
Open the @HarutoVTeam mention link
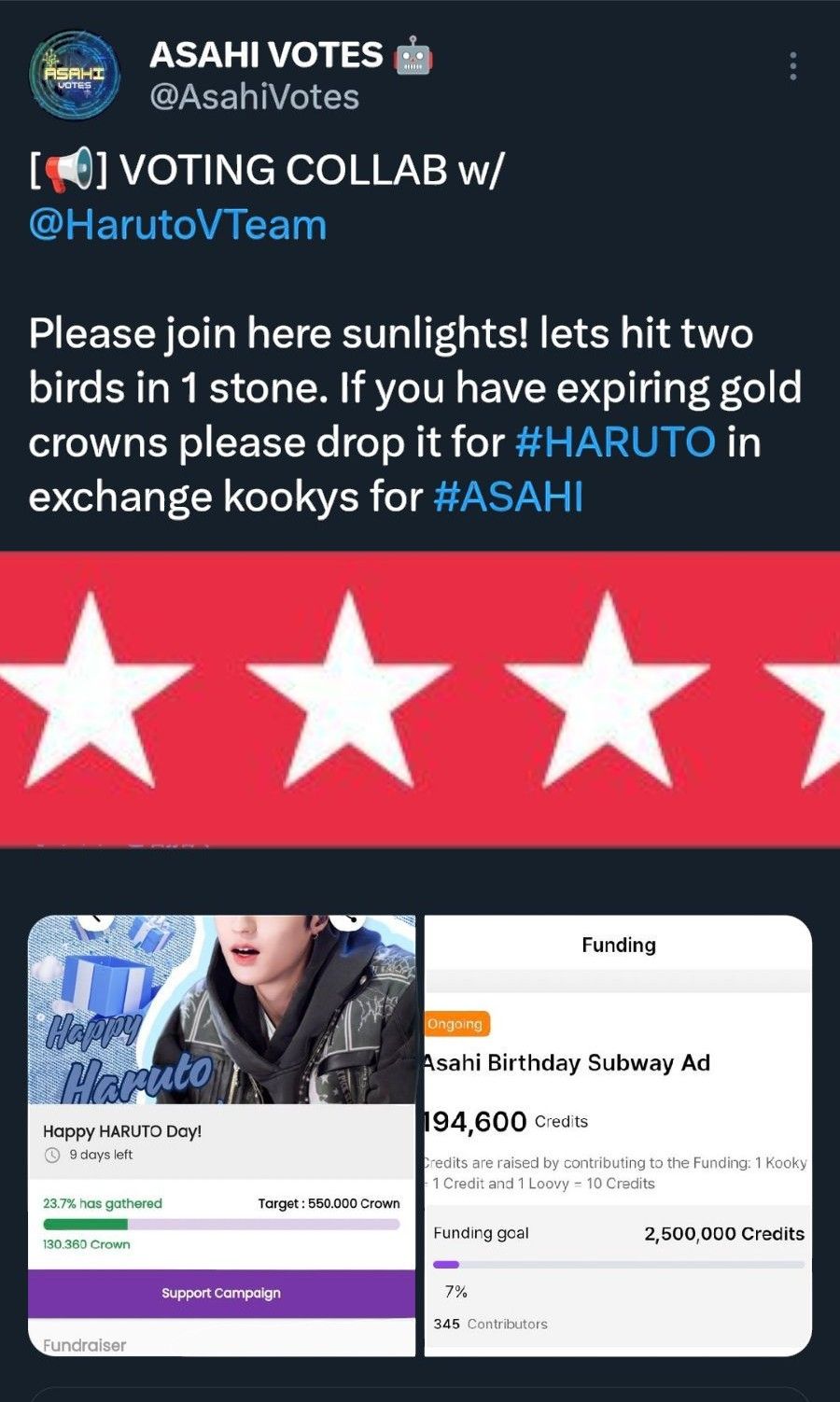pyautogui.click(x=177, y=225)
